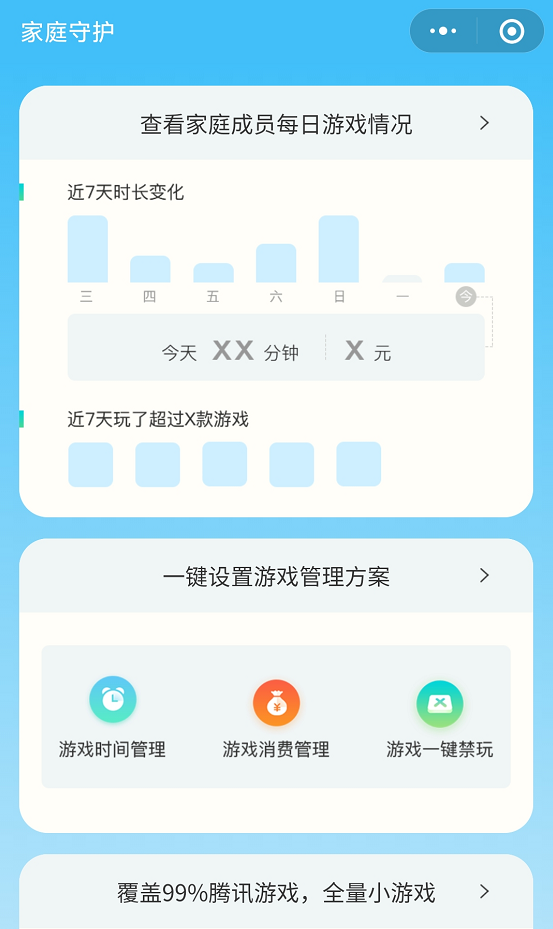The height and width of the screenshot is (929, 553).
Task: Select 游戏时间管理
Action: click(x=113, y=717)
